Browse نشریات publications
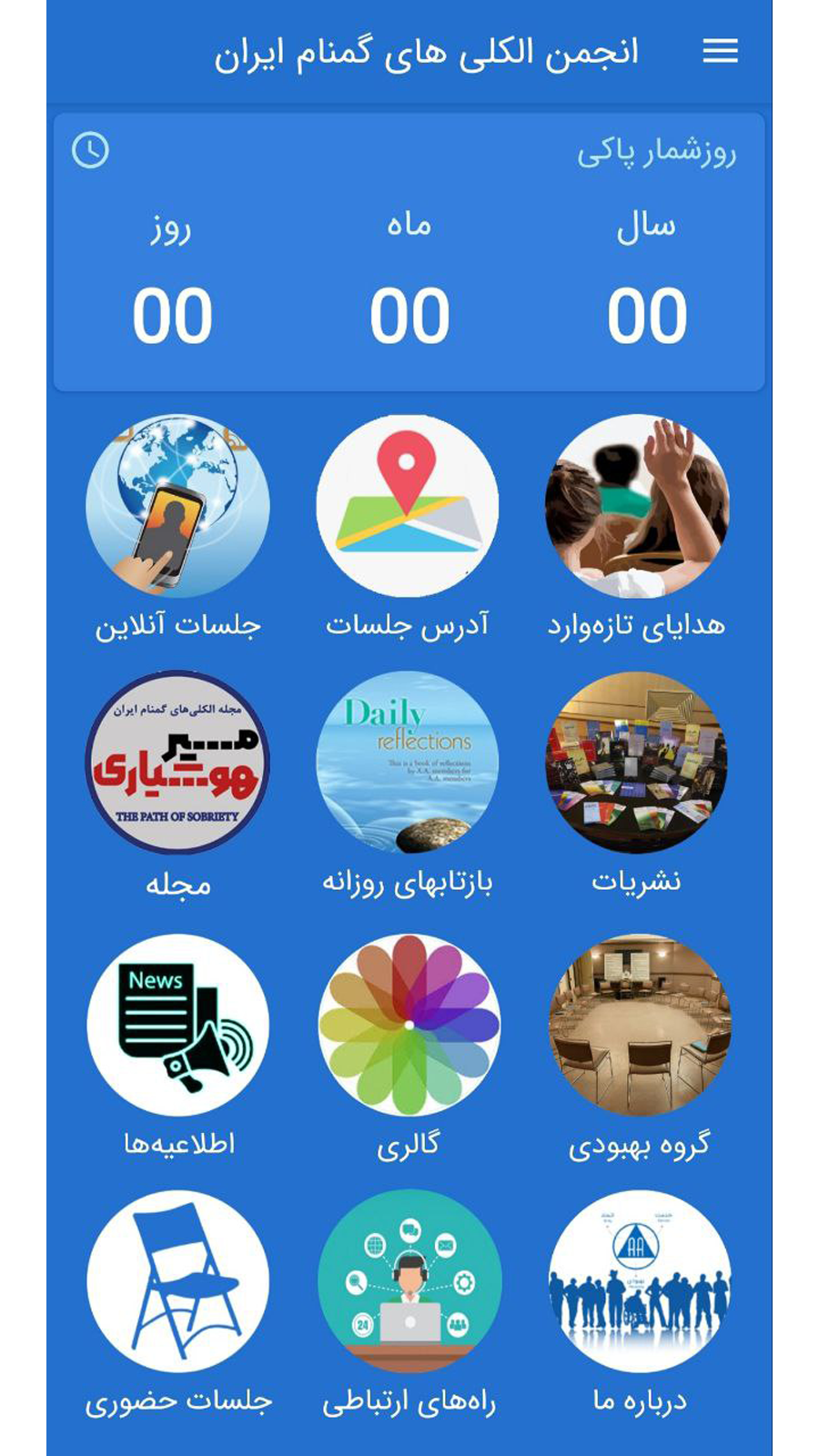 click(x=637, y=763)
